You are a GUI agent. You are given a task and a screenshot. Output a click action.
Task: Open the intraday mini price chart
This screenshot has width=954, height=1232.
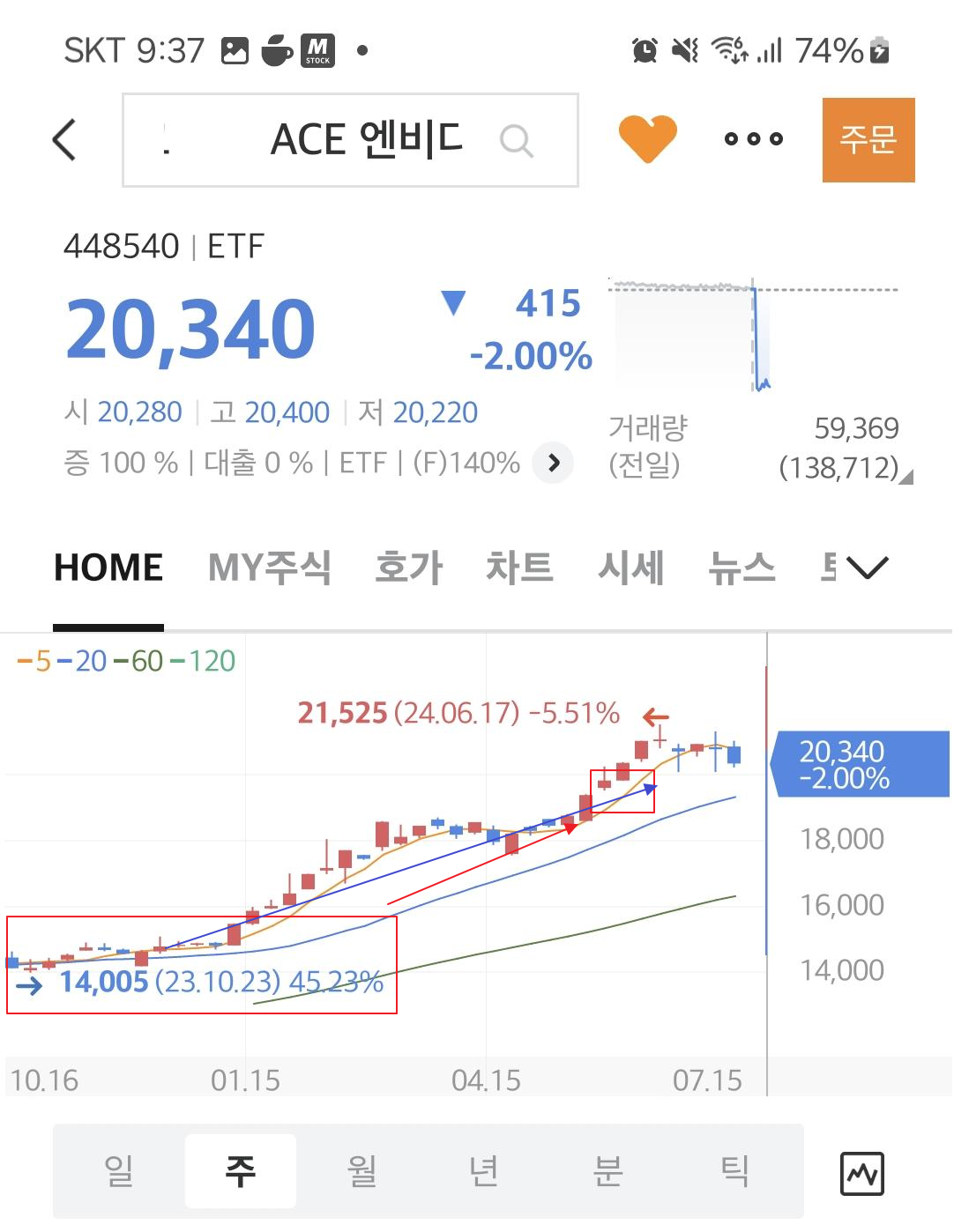pos(755,335)
